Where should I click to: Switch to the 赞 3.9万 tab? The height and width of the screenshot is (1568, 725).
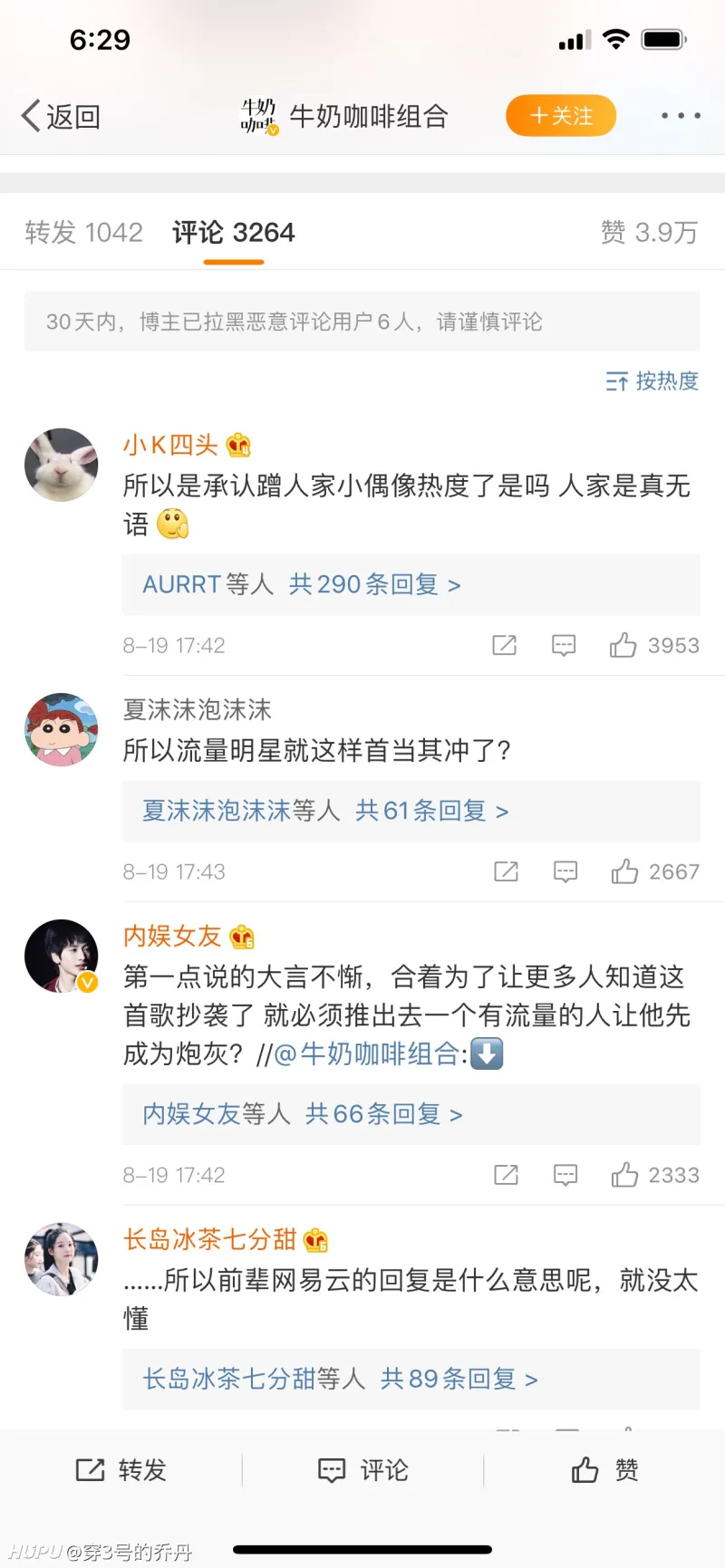tap(649, 233)
